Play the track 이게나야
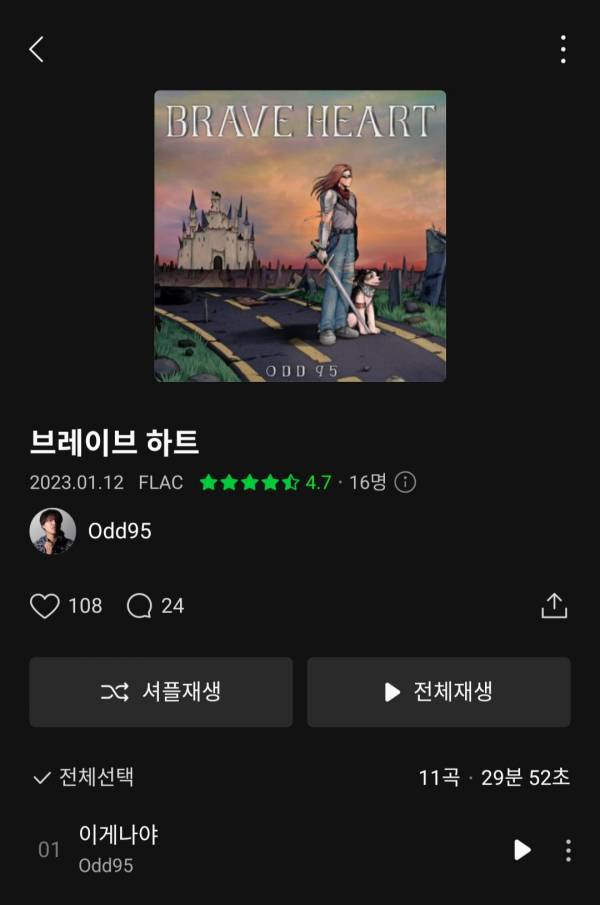The width and height of the screenshot is (600, 905). [x=522, y=850]
